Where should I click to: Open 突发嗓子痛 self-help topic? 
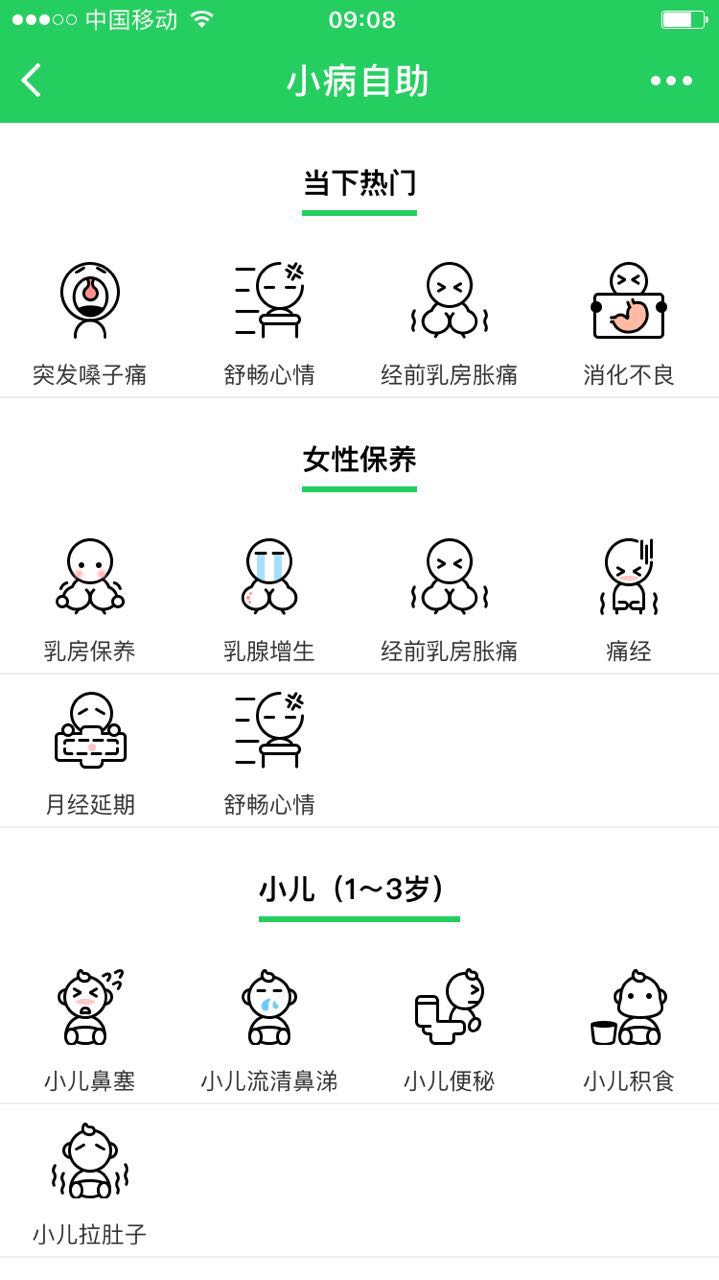click(x=90, y=322)
